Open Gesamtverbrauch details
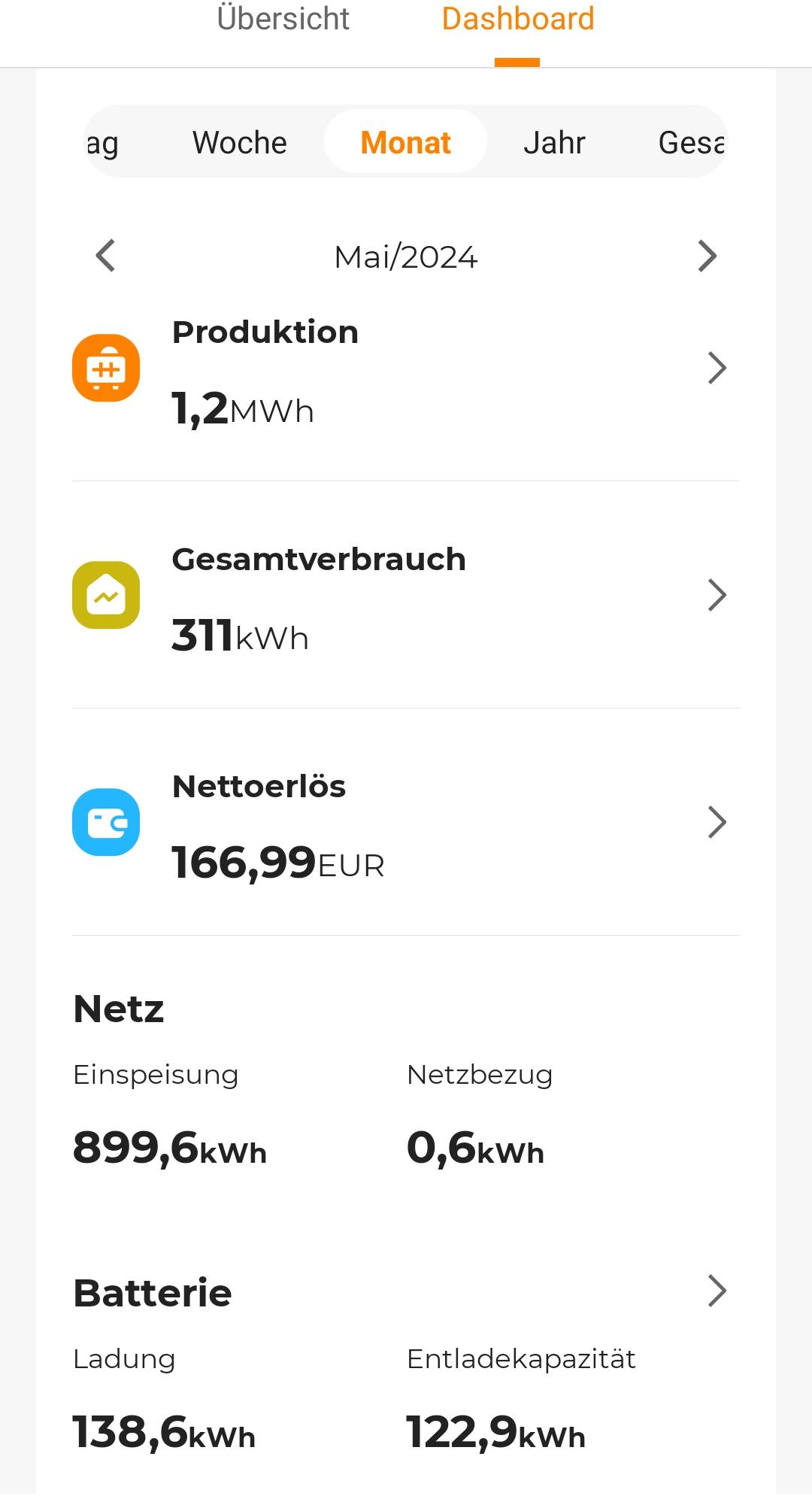 [x=717, y=595]
